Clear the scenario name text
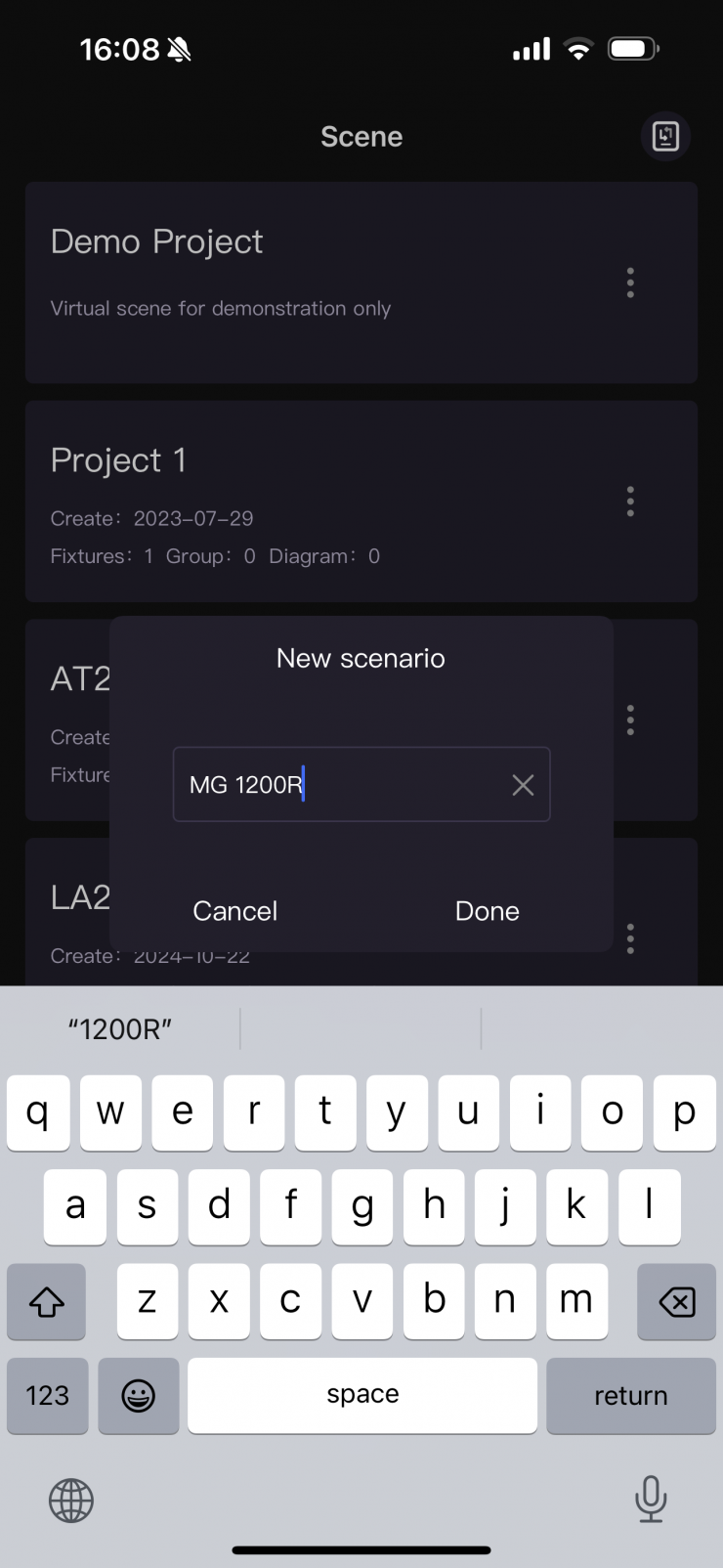The height and width of the screenshot is (1568, 723). click(x=523, y=785)
